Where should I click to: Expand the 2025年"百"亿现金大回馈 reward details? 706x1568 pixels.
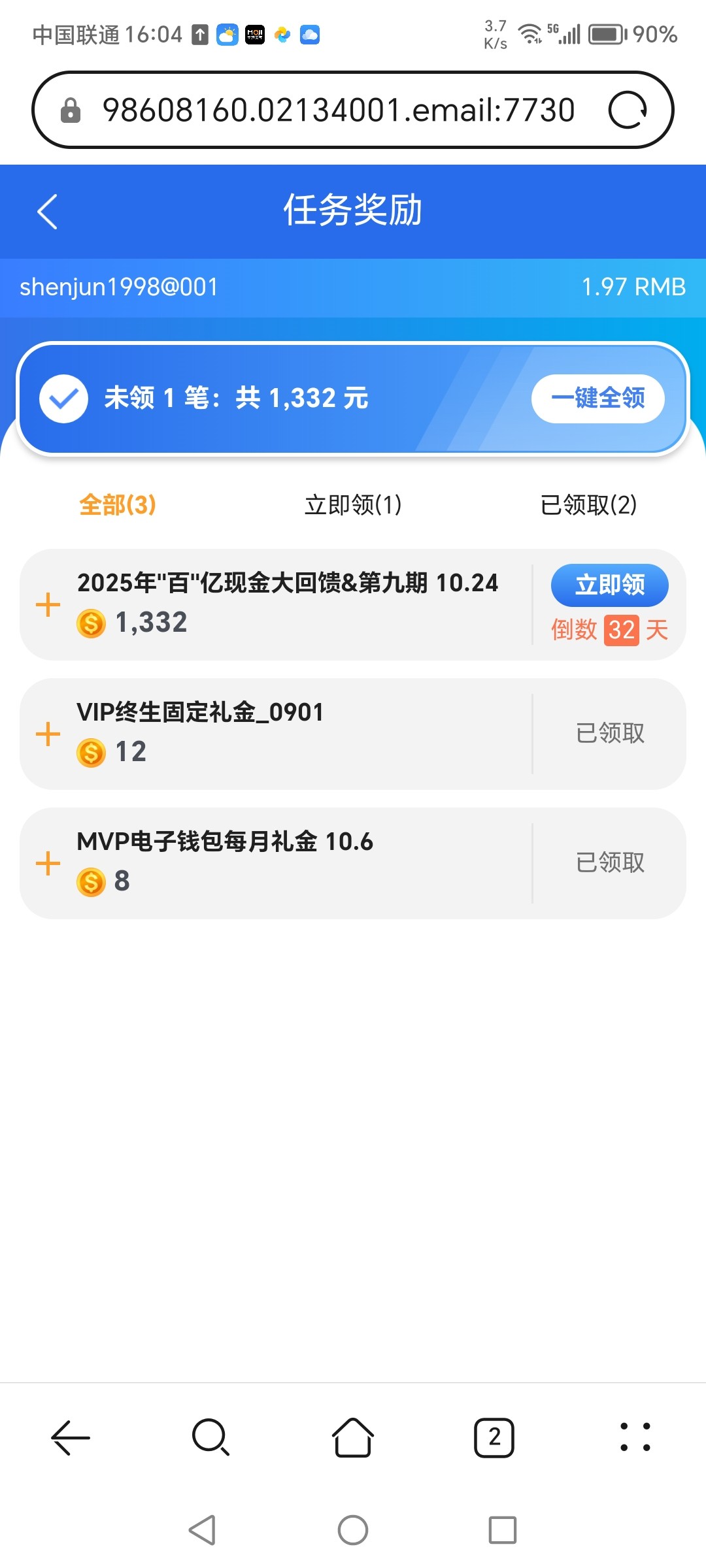pyautogui.click(x=48, y=605)
